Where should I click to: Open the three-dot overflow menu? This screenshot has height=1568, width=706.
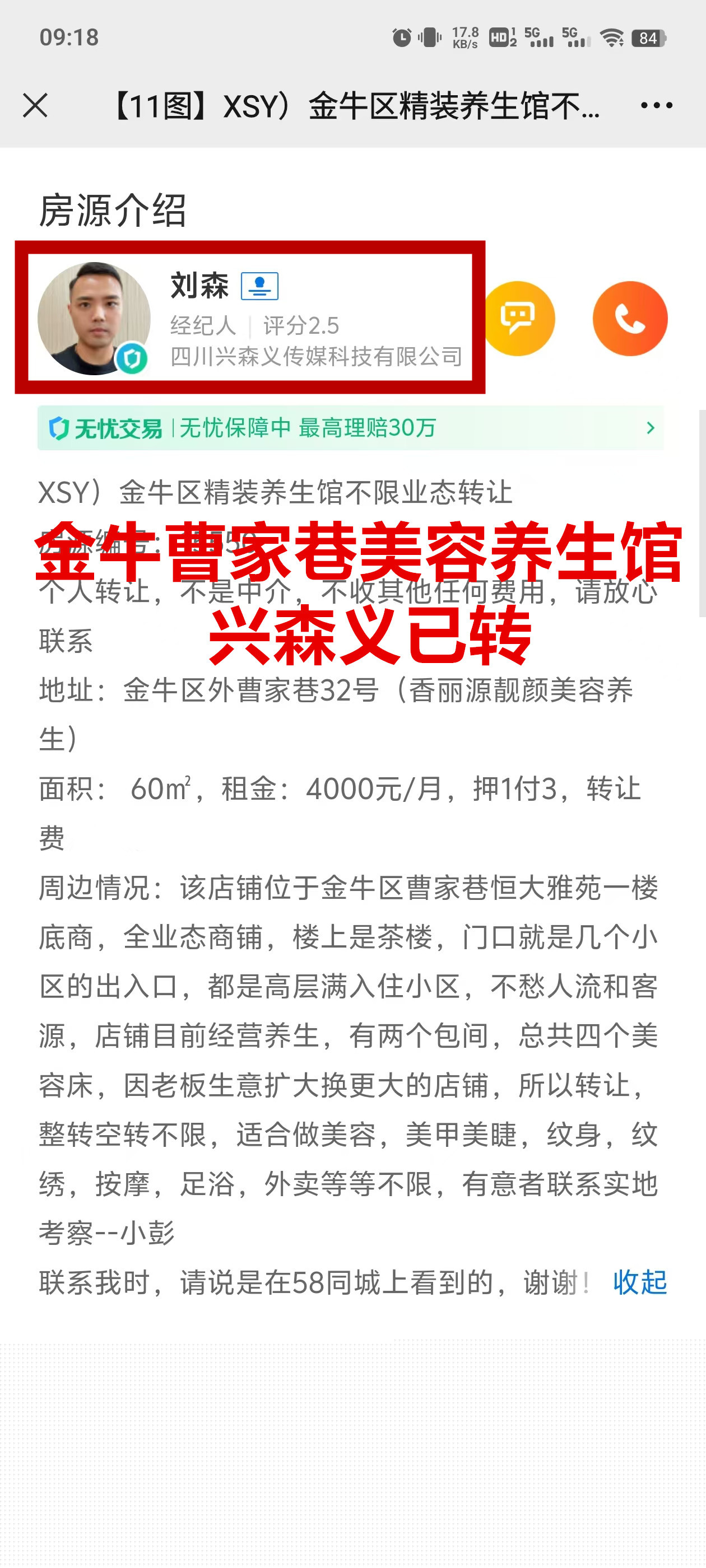point(656,105)
